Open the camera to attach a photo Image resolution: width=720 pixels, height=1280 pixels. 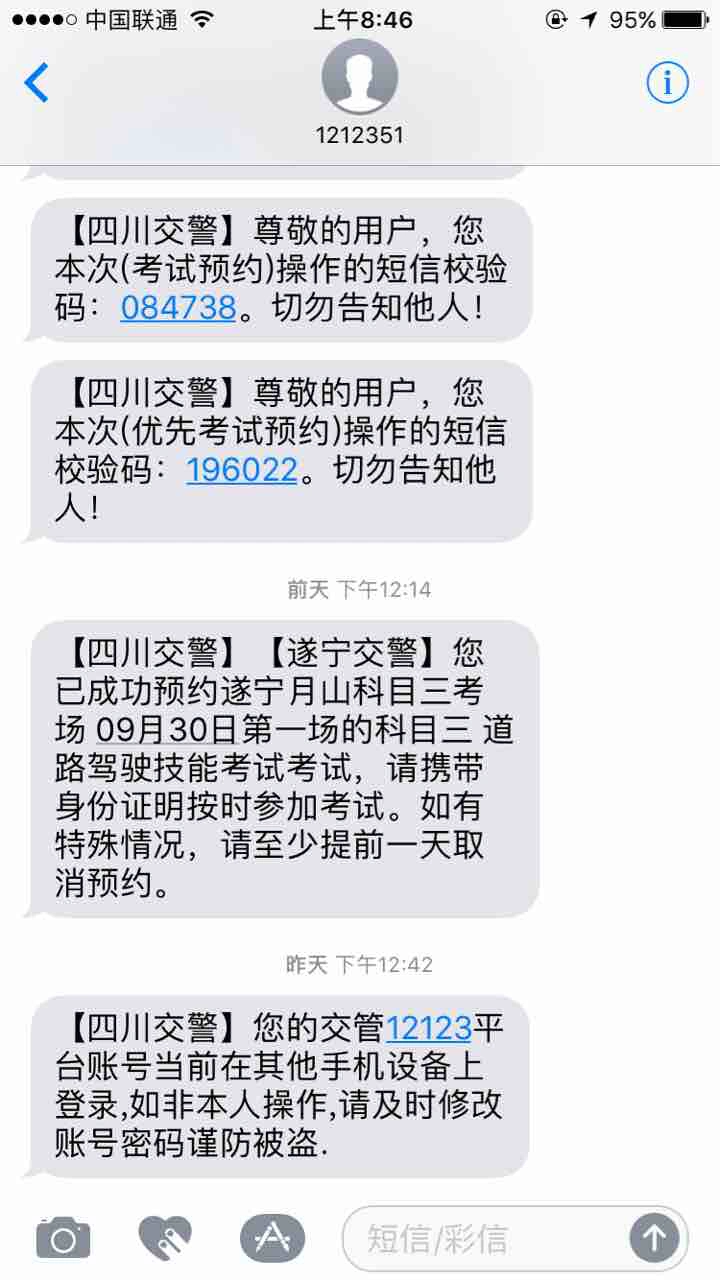pyautogui.click(x=63, y=1239)
